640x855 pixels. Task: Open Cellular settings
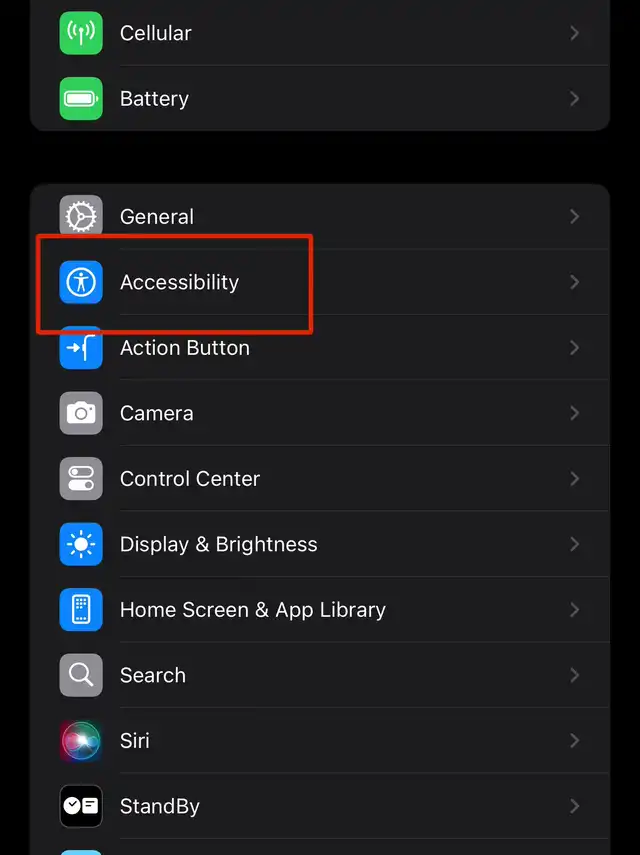320,33
